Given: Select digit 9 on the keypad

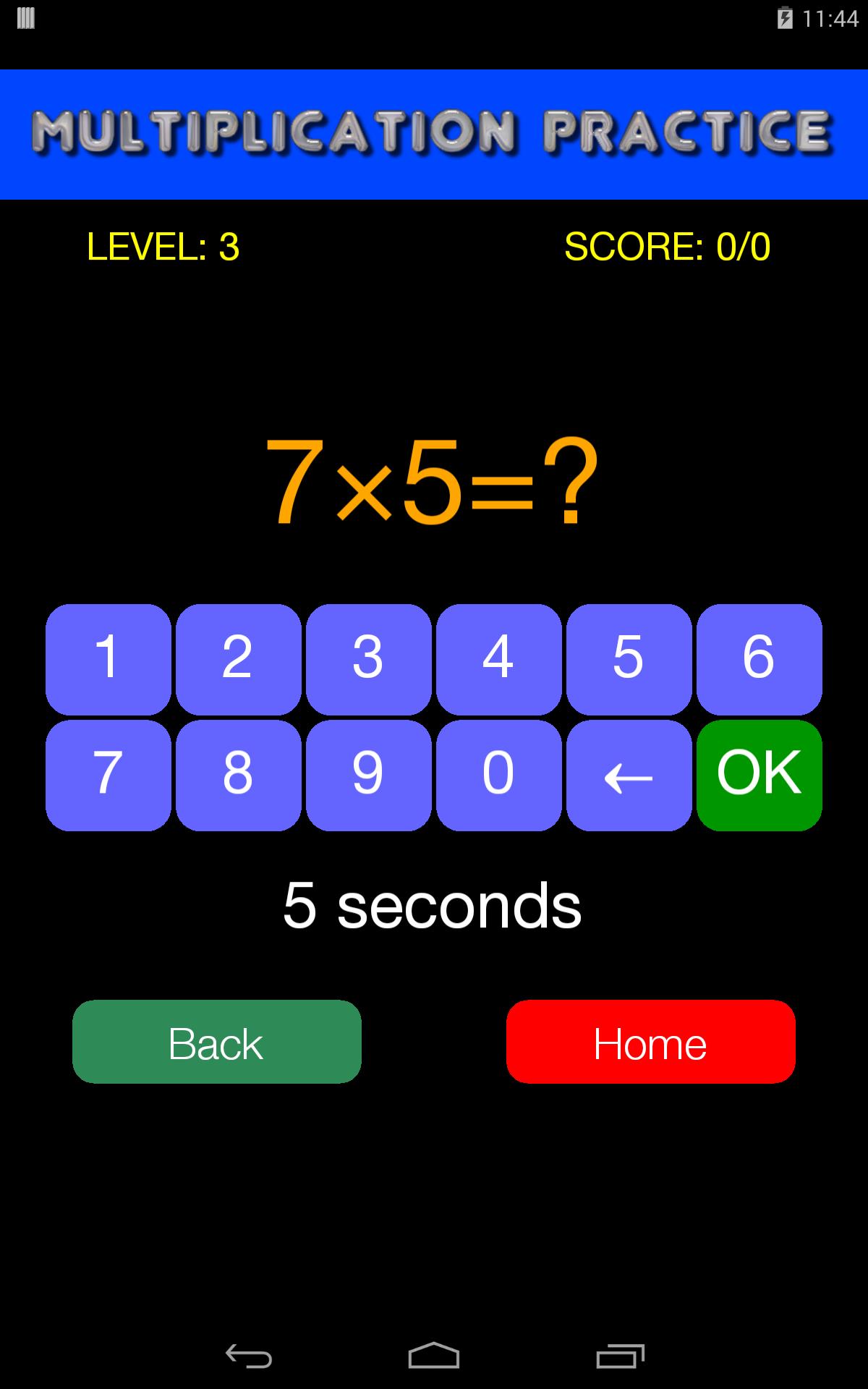Looking at the screenshot, I should pyautogui.click(x=369, y=775).
